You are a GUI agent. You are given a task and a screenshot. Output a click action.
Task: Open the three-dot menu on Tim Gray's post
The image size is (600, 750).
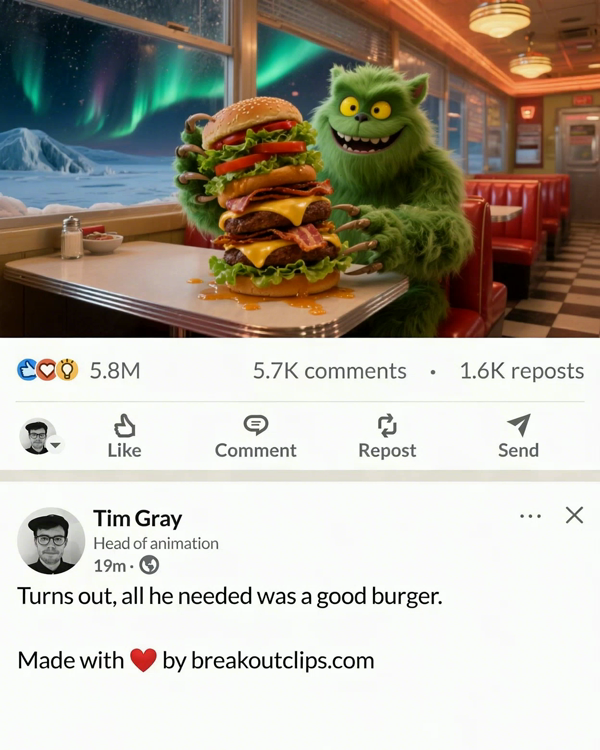pos(531,516)
